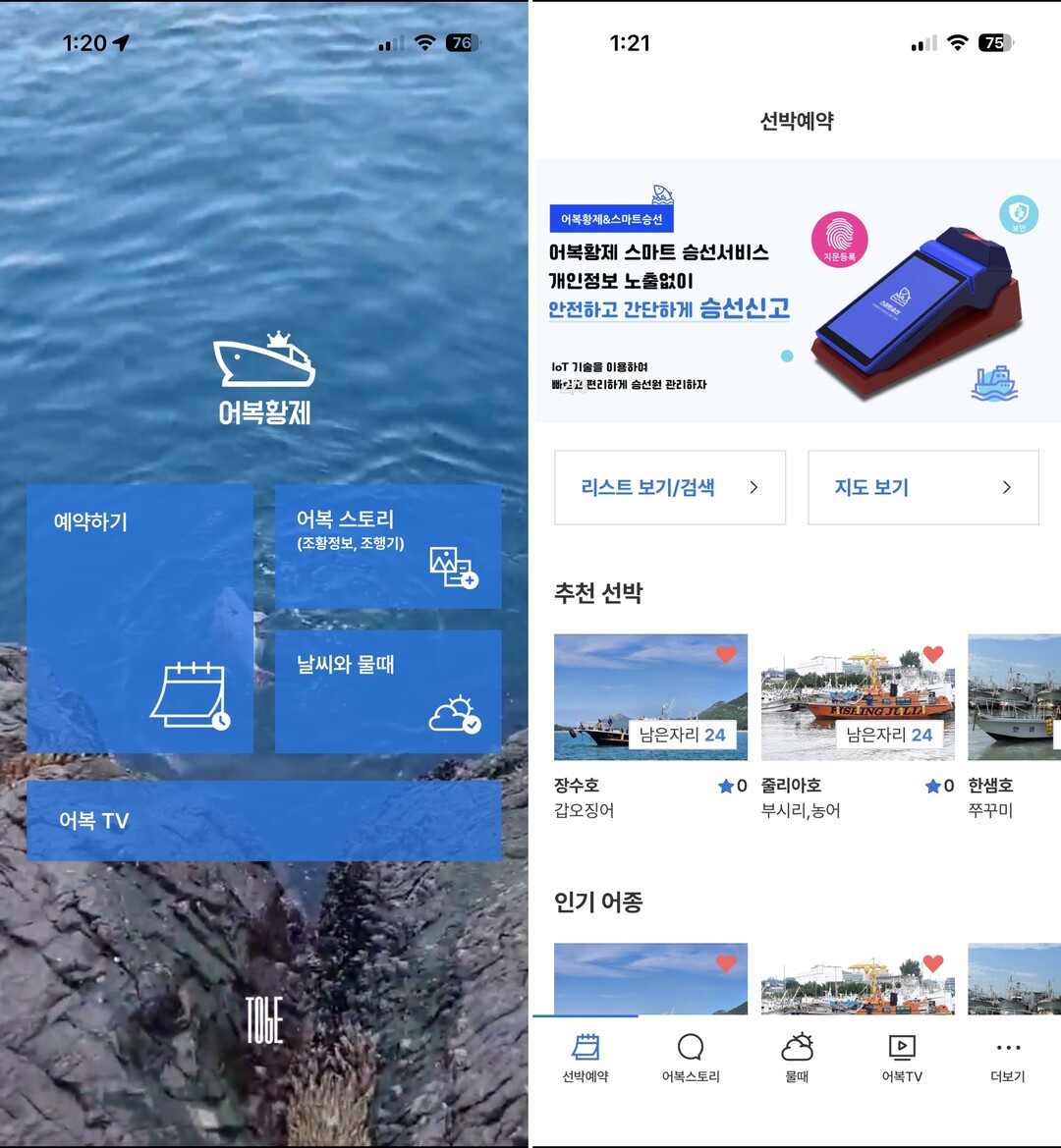Image resolution: width=1061 pixels, height=1148 pixels.
Task: Open the 더보기 bottom tab
Action: 1008,1059
